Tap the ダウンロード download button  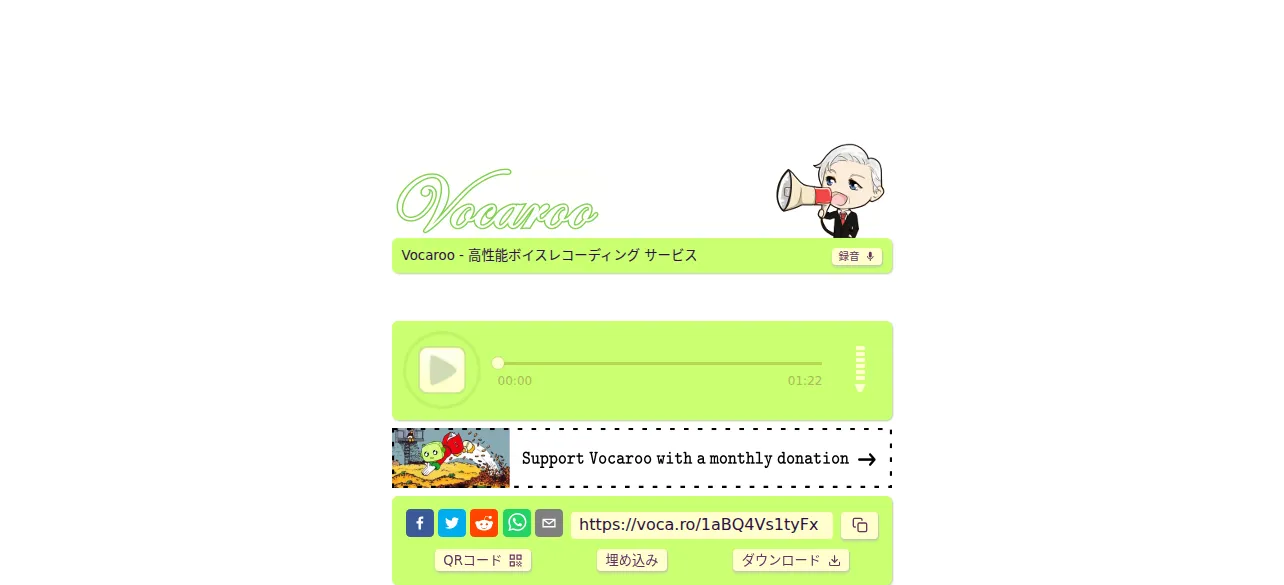[791, 560]
